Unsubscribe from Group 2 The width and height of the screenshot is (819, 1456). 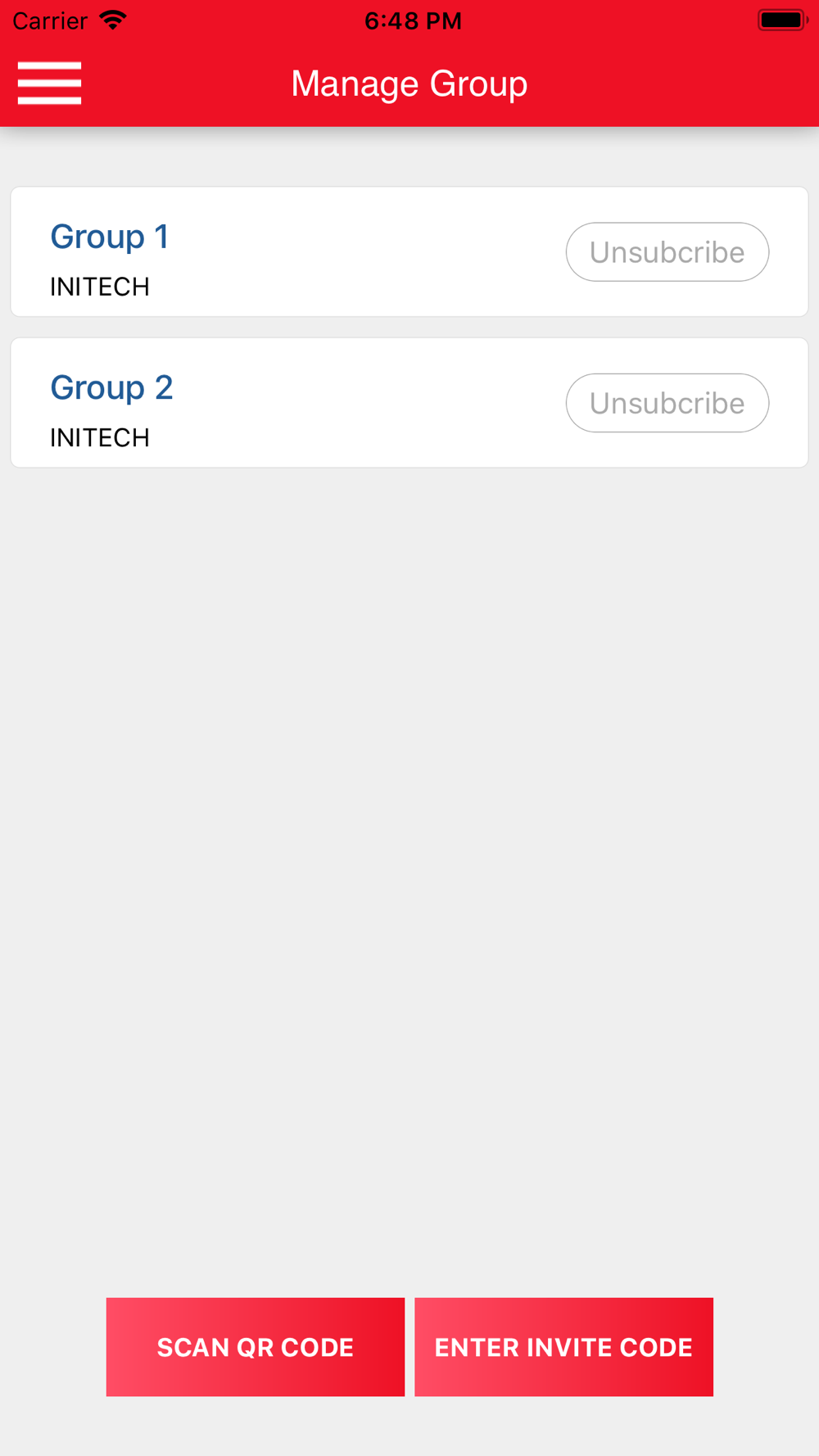(667, 403)
